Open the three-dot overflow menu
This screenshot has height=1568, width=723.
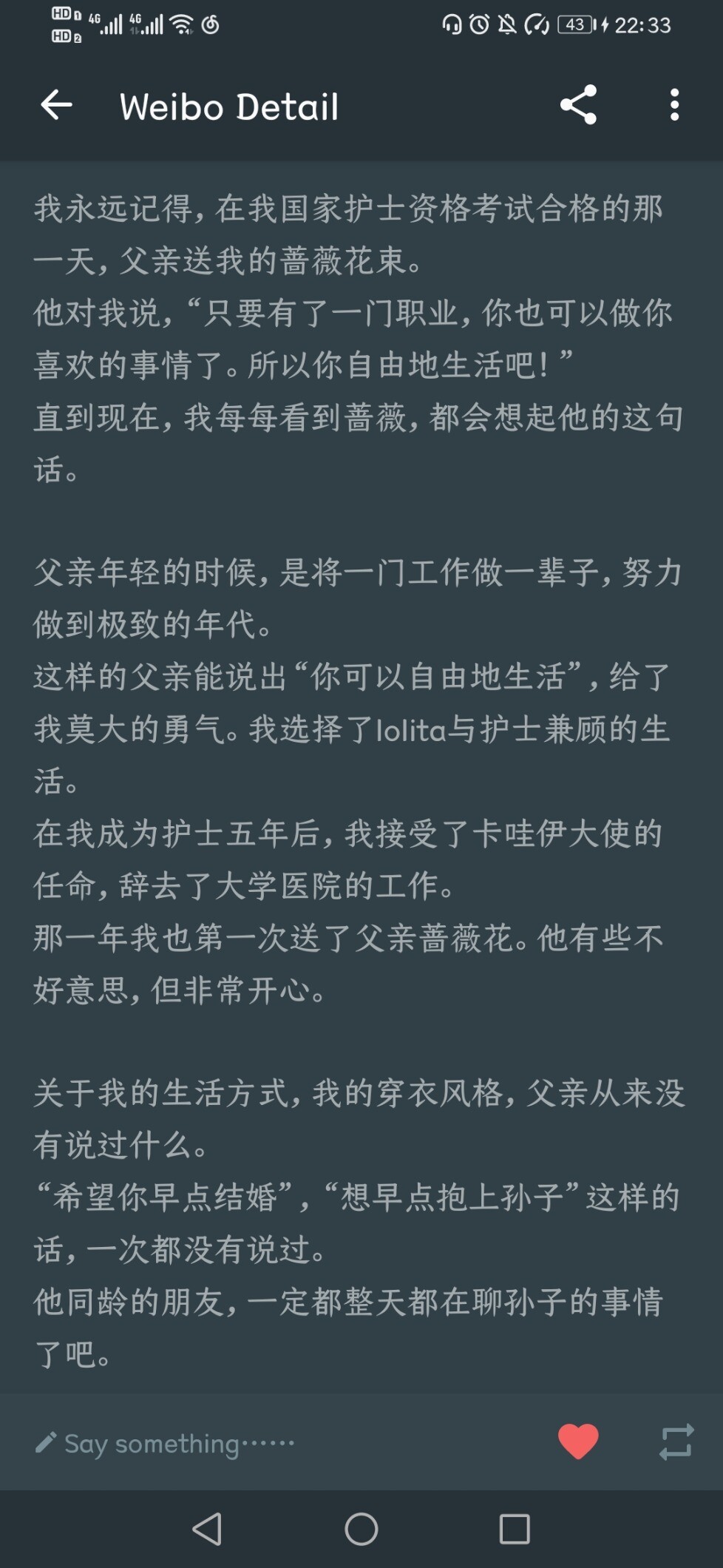(x=673, y=105)
